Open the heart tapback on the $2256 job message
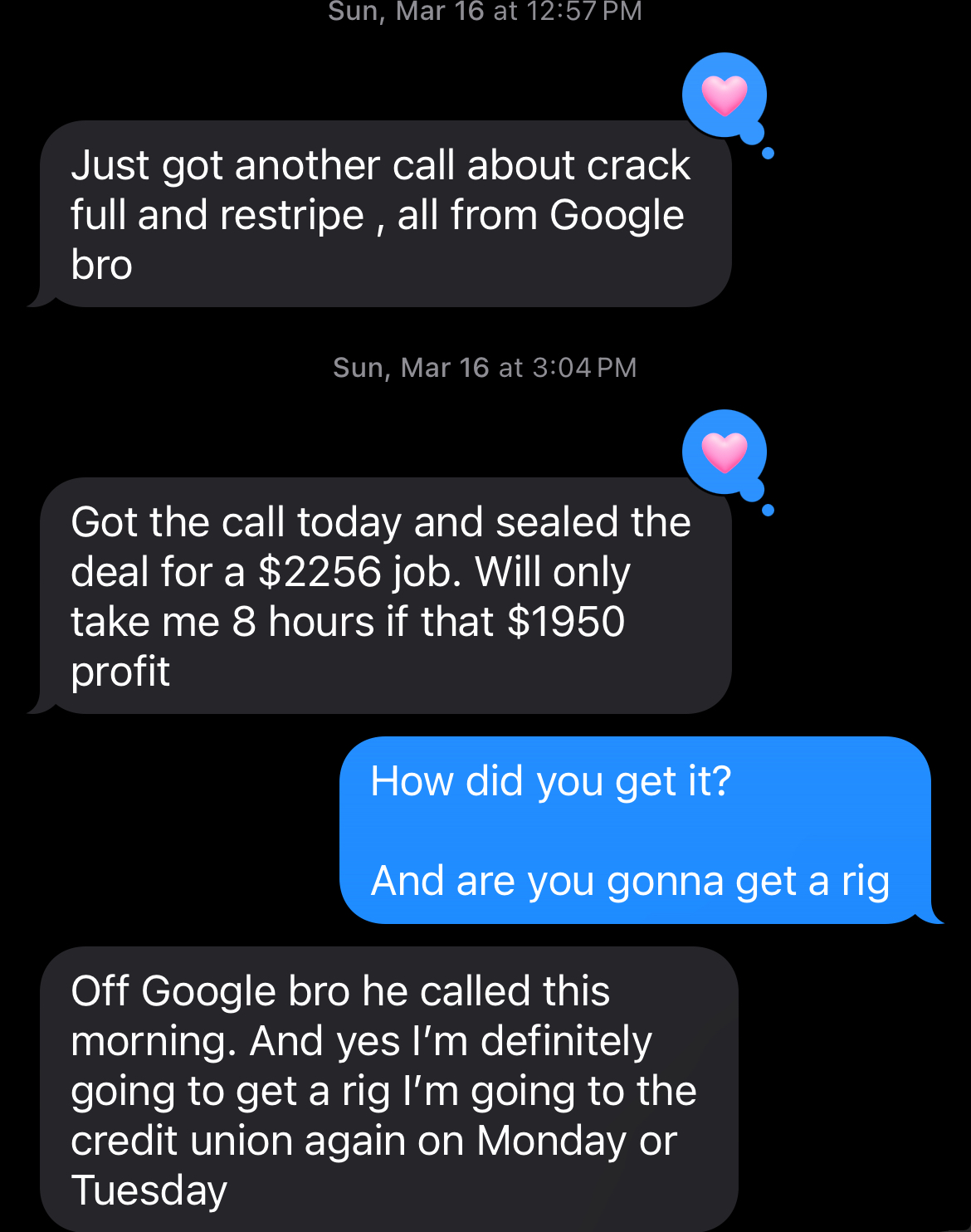 click(x=724, y=452)
